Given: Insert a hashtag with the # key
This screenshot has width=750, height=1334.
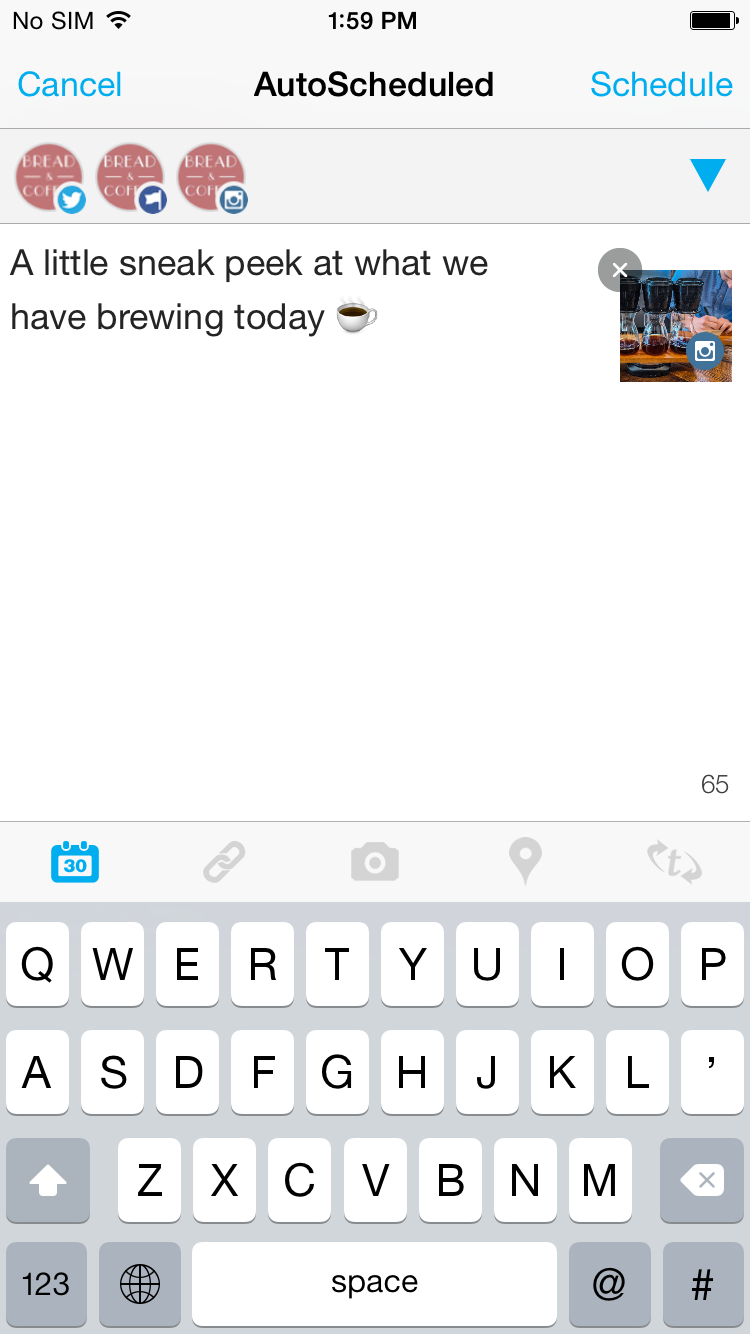Looking at the screenshot, I should pyautogui.click(x=702, y=1284).
